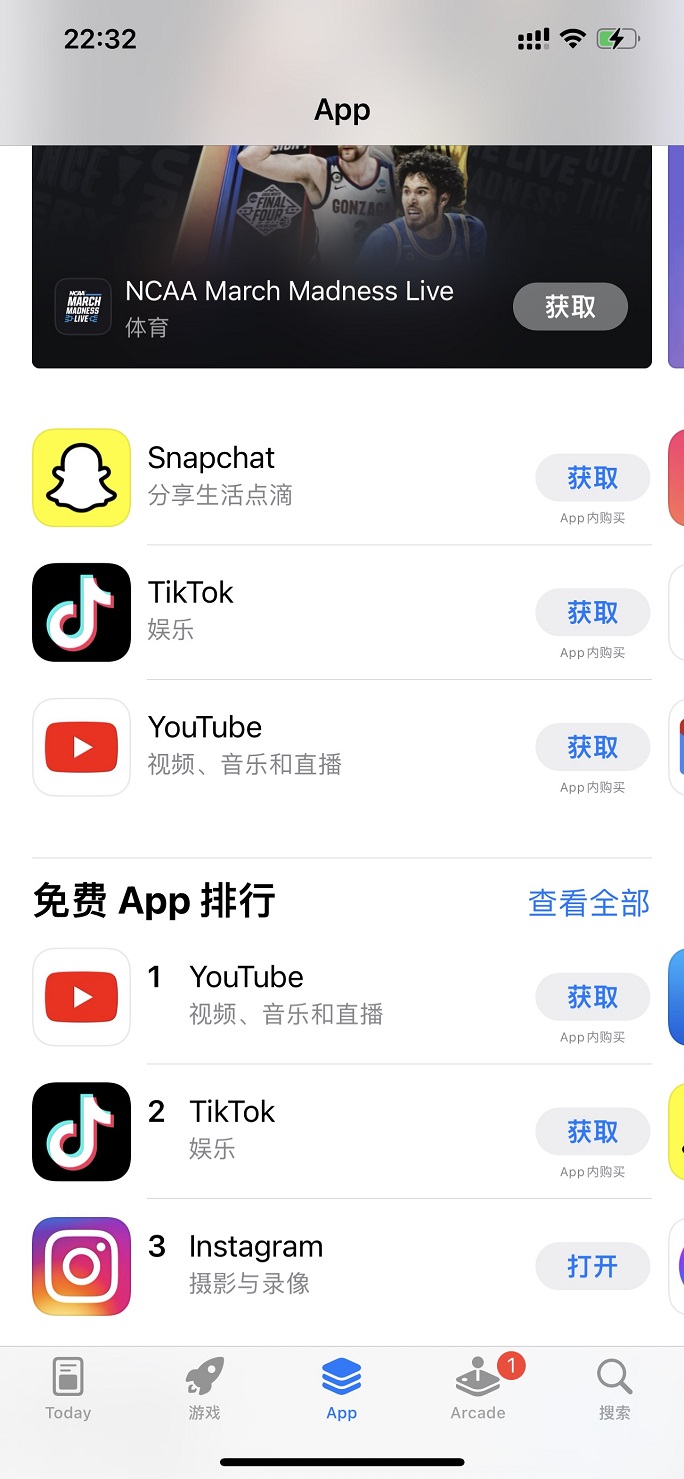Get the NCAA March Madness Live app

point(570,307)
